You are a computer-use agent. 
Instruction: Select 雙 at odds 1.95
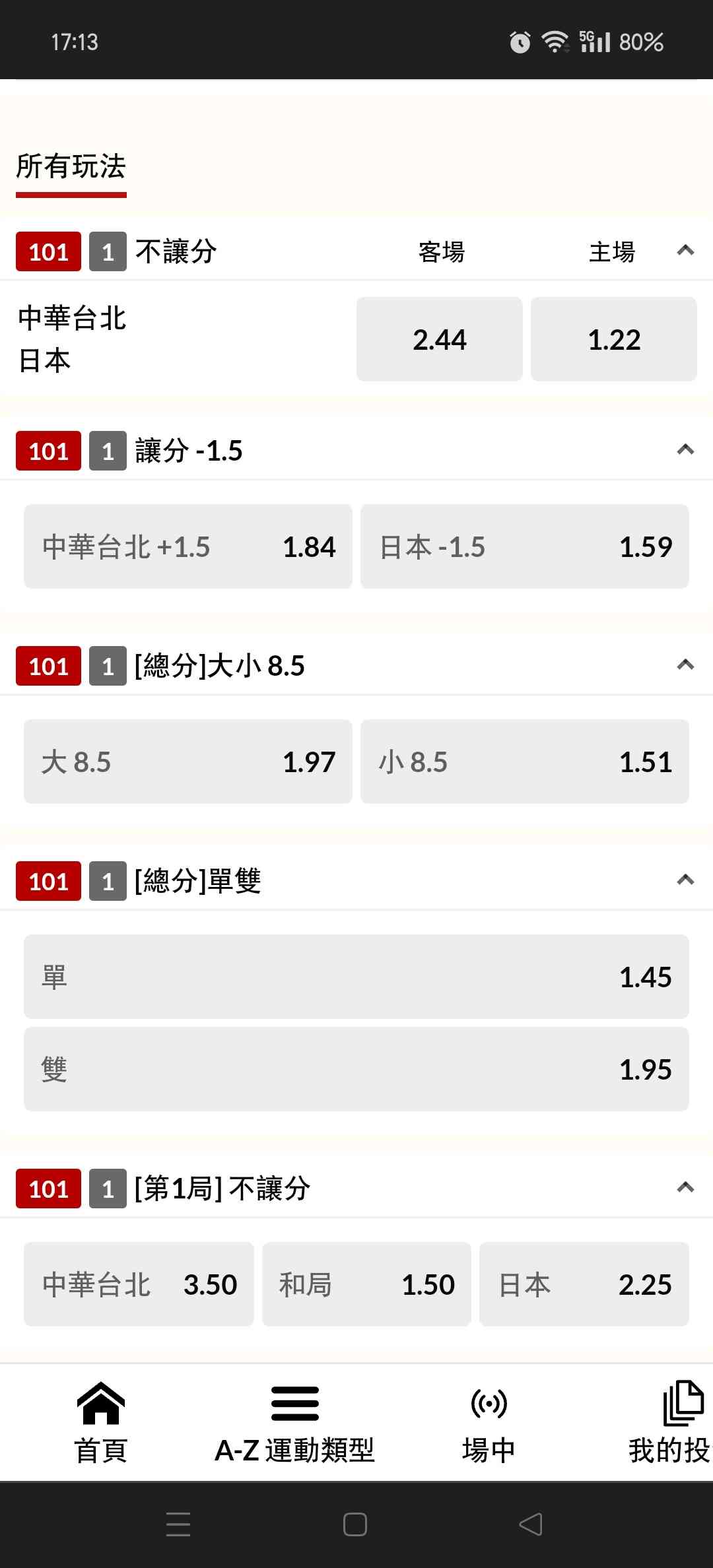click(356, 1069)
